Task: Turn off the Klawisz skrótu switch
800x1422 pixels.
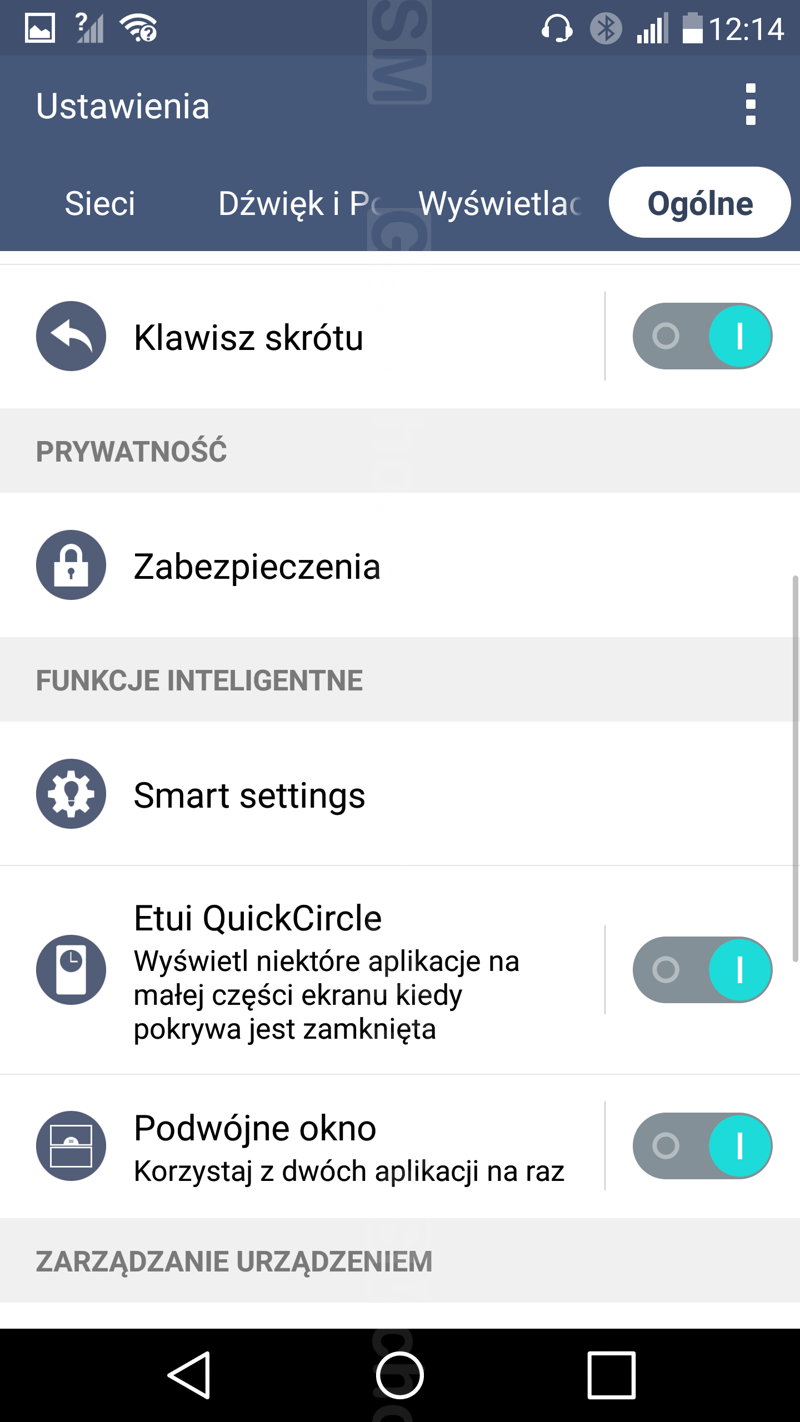Action: [x=702, y=336]
